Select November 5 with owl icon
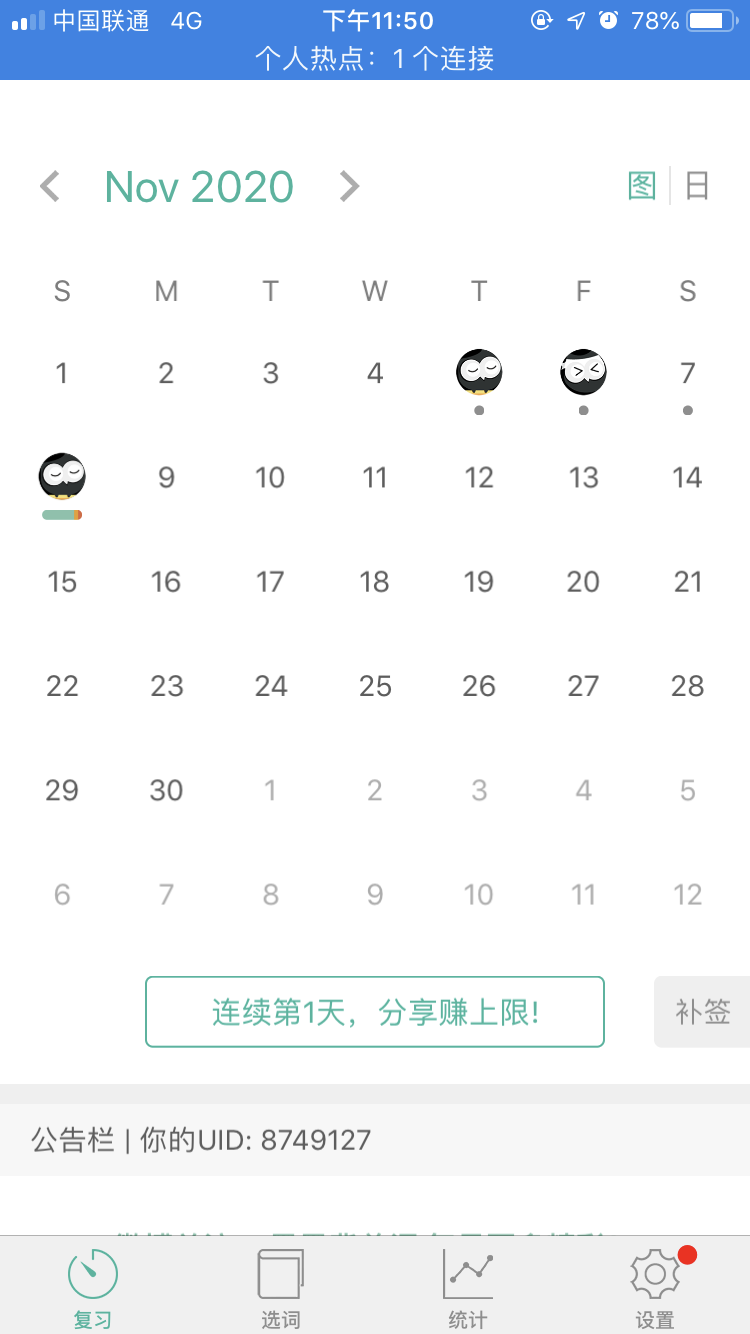 479,373
